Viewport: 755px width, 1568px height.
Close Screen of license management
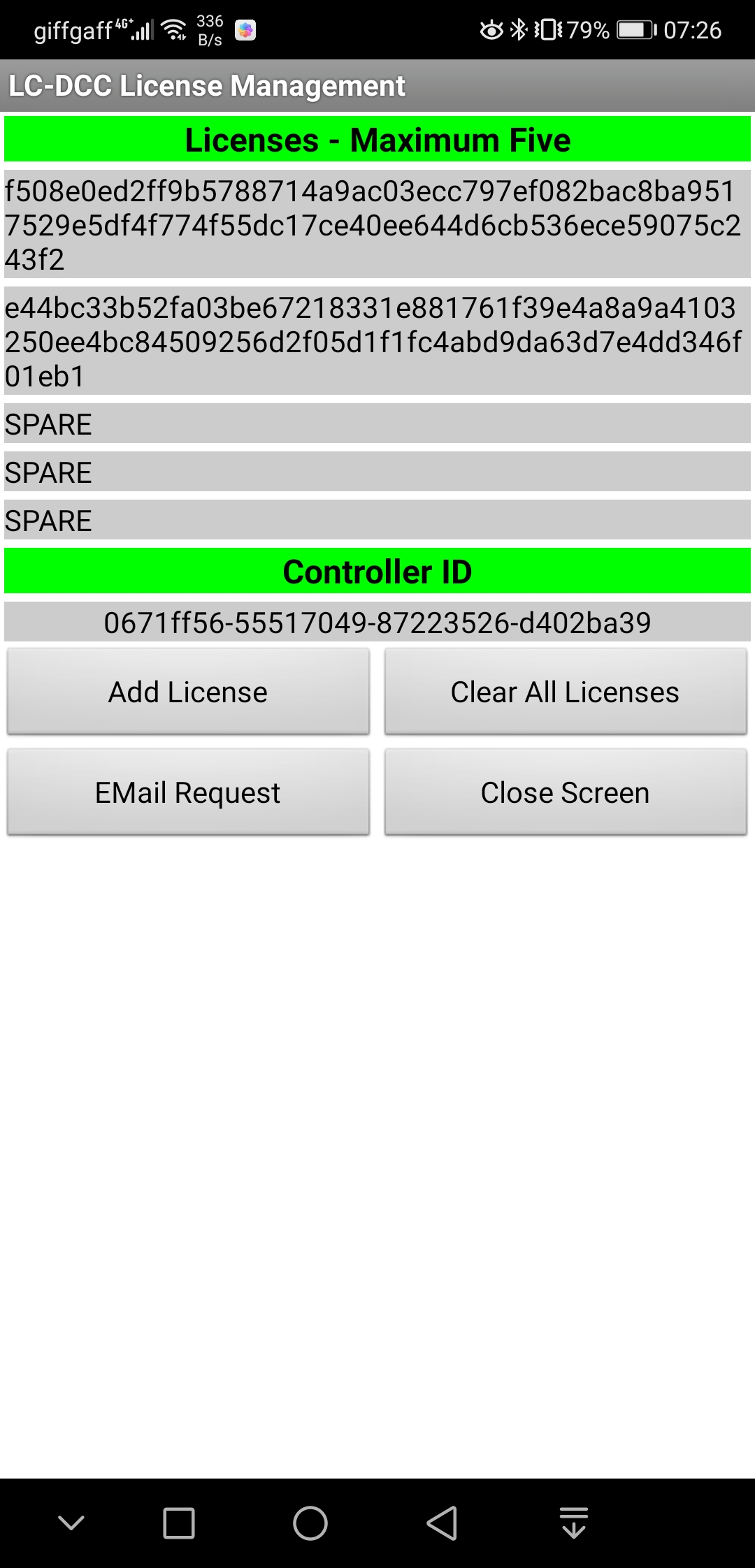click(x=566, y=792)
